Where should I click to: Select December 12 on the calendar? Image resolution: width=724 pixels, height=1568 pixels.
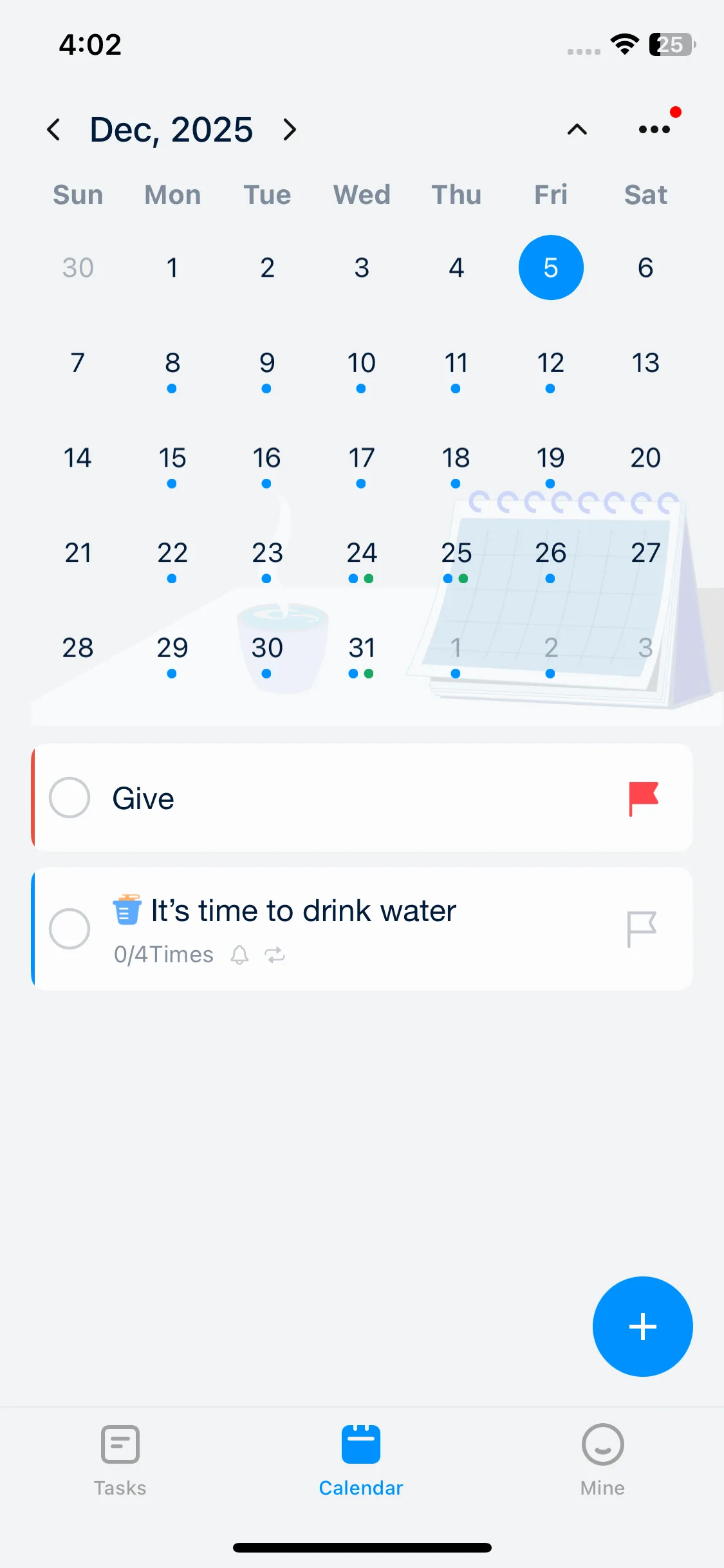tap(550, 363)
